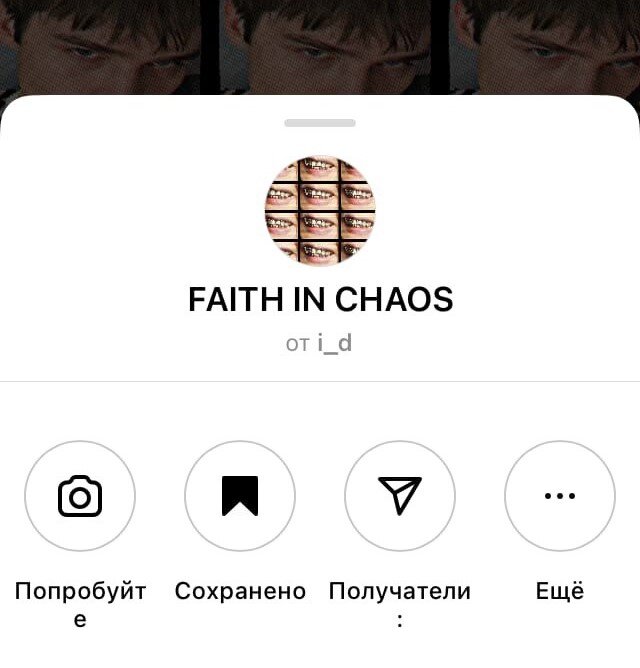Tap the sheet's top grabber handle
Image resolution: width=640 pixels, height=668 pixels.
(320, 123)
